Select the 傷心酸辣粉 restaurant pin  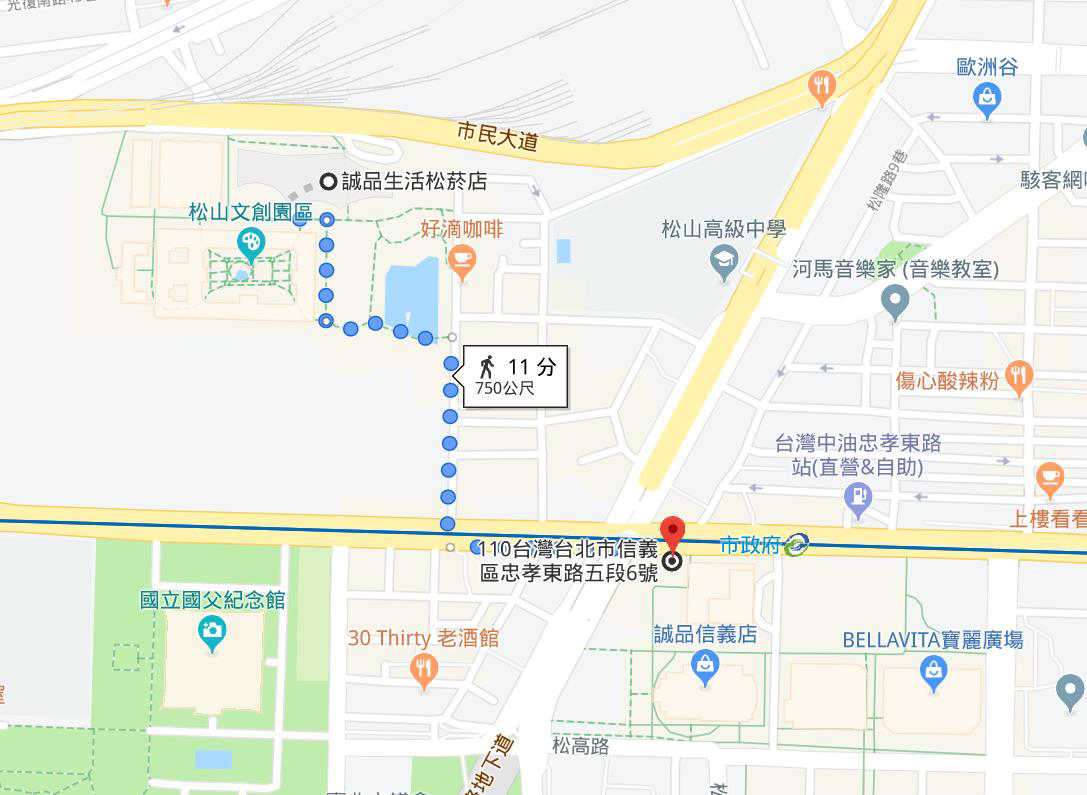(1018, 377)
